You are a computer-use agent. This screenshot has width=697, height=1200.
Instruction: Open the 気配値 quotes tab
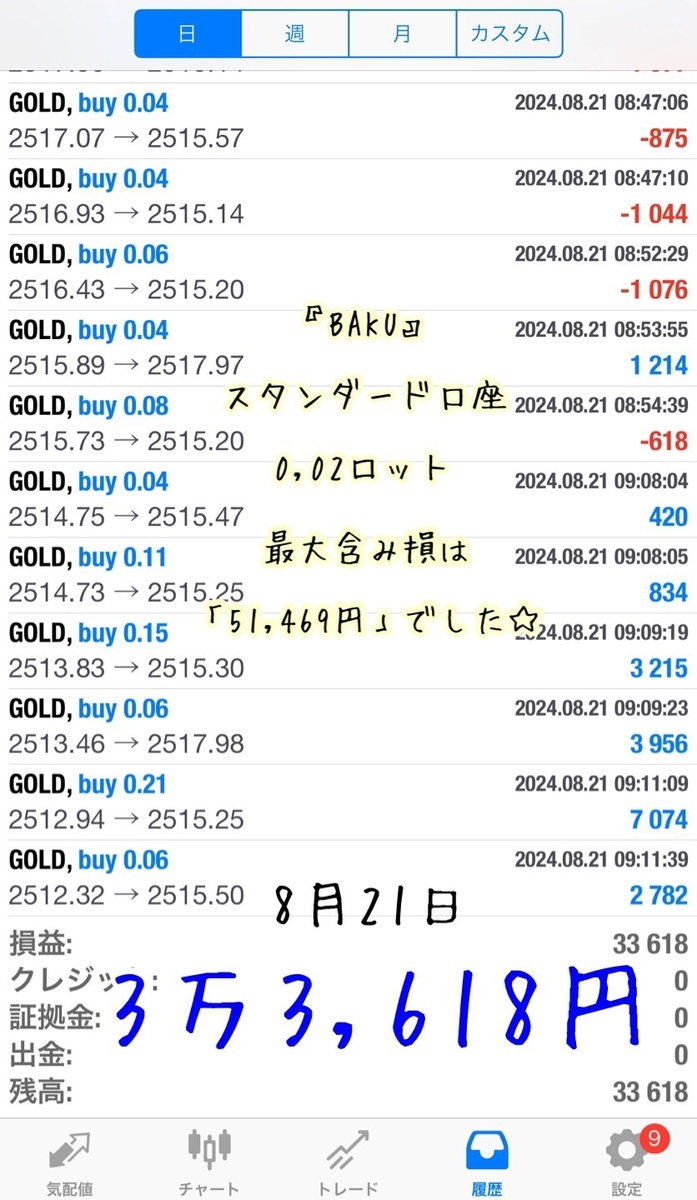pos(70,1162)
